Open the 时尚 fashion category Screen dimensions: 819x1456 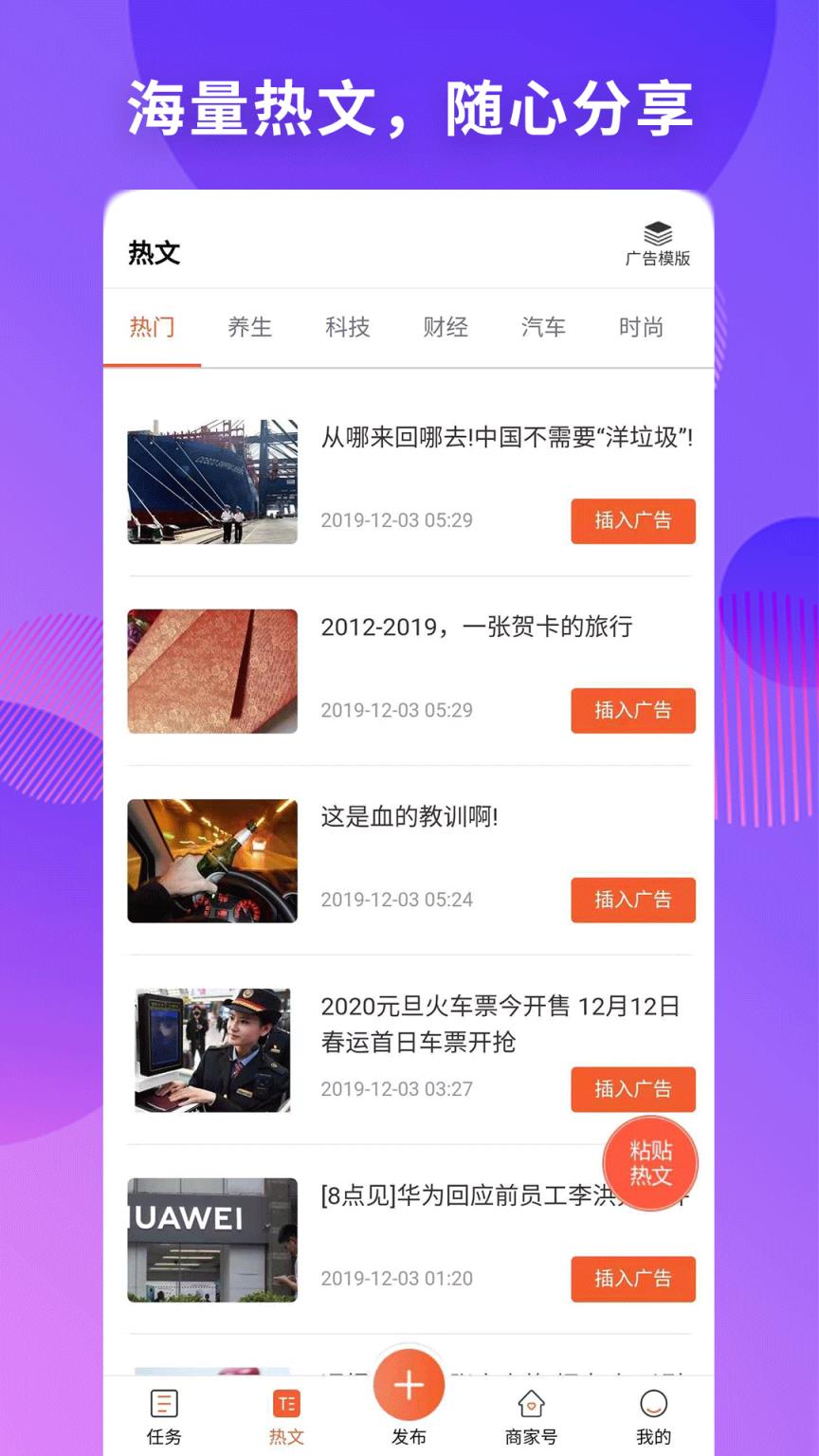tap(641, 326)
